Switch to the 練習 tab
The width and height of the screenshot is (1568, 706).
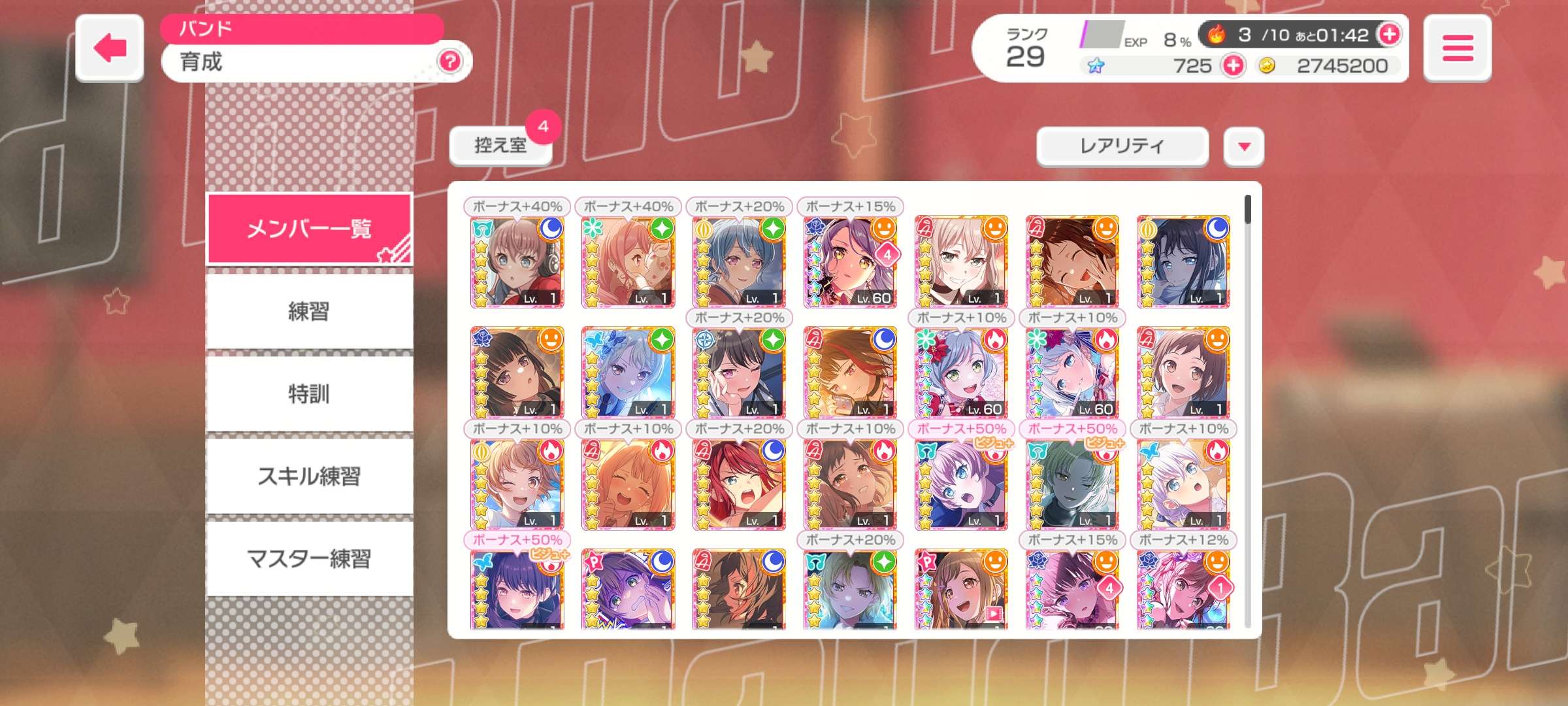309,311
